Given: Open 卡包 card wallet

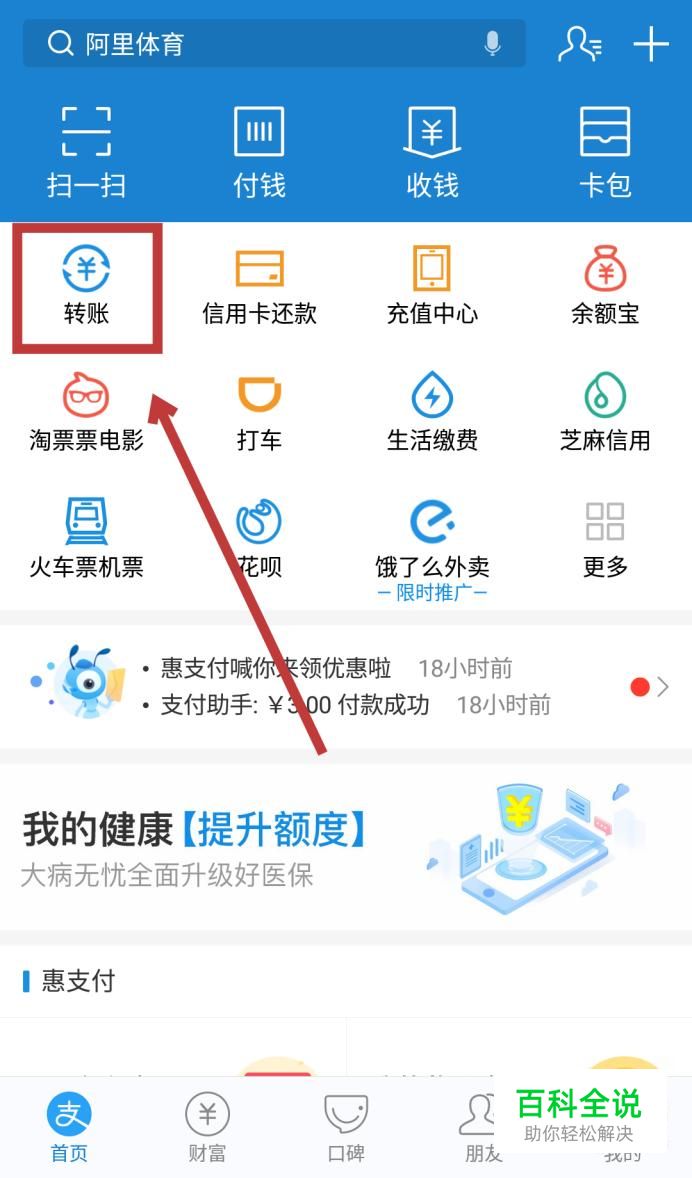Looking at the screenshot, I should 605,150.
